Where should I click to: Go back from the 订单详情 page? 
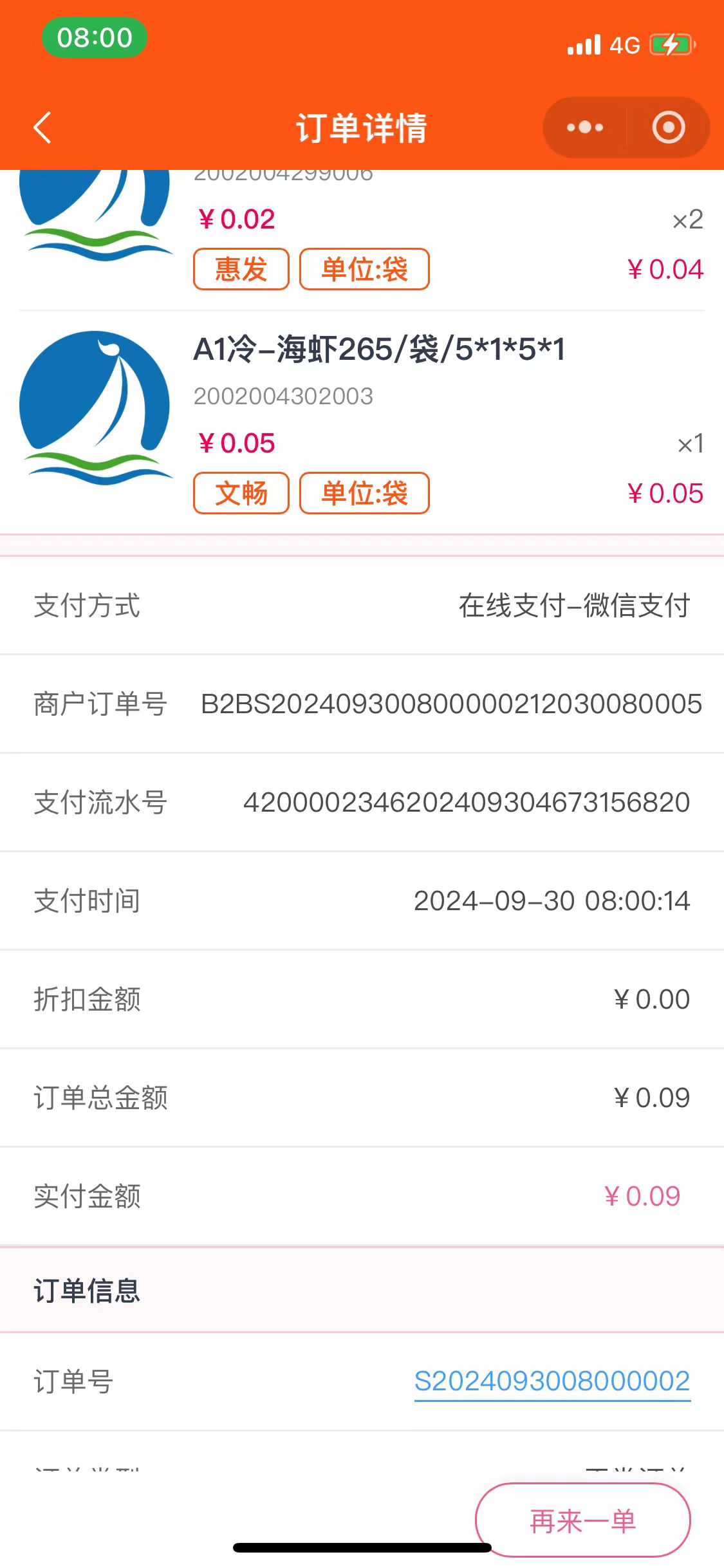click(x=42, y=127)
